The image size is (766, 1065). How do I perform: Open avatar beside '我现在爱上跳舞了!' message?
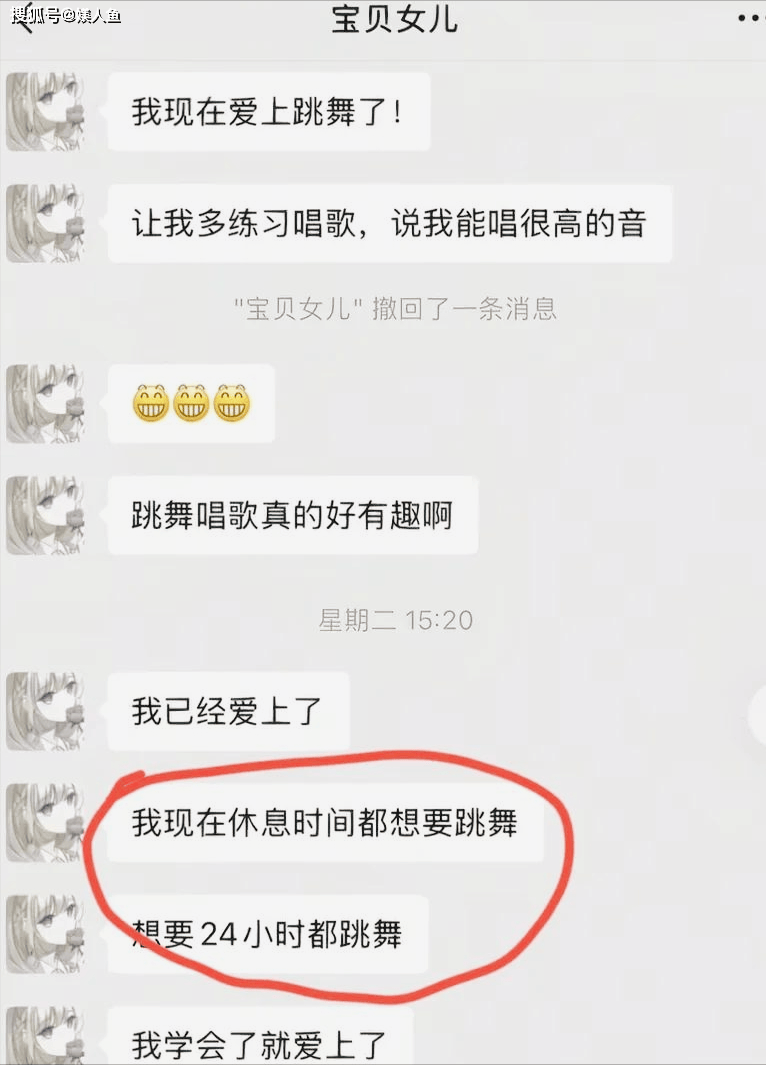[x=44, y=112]
